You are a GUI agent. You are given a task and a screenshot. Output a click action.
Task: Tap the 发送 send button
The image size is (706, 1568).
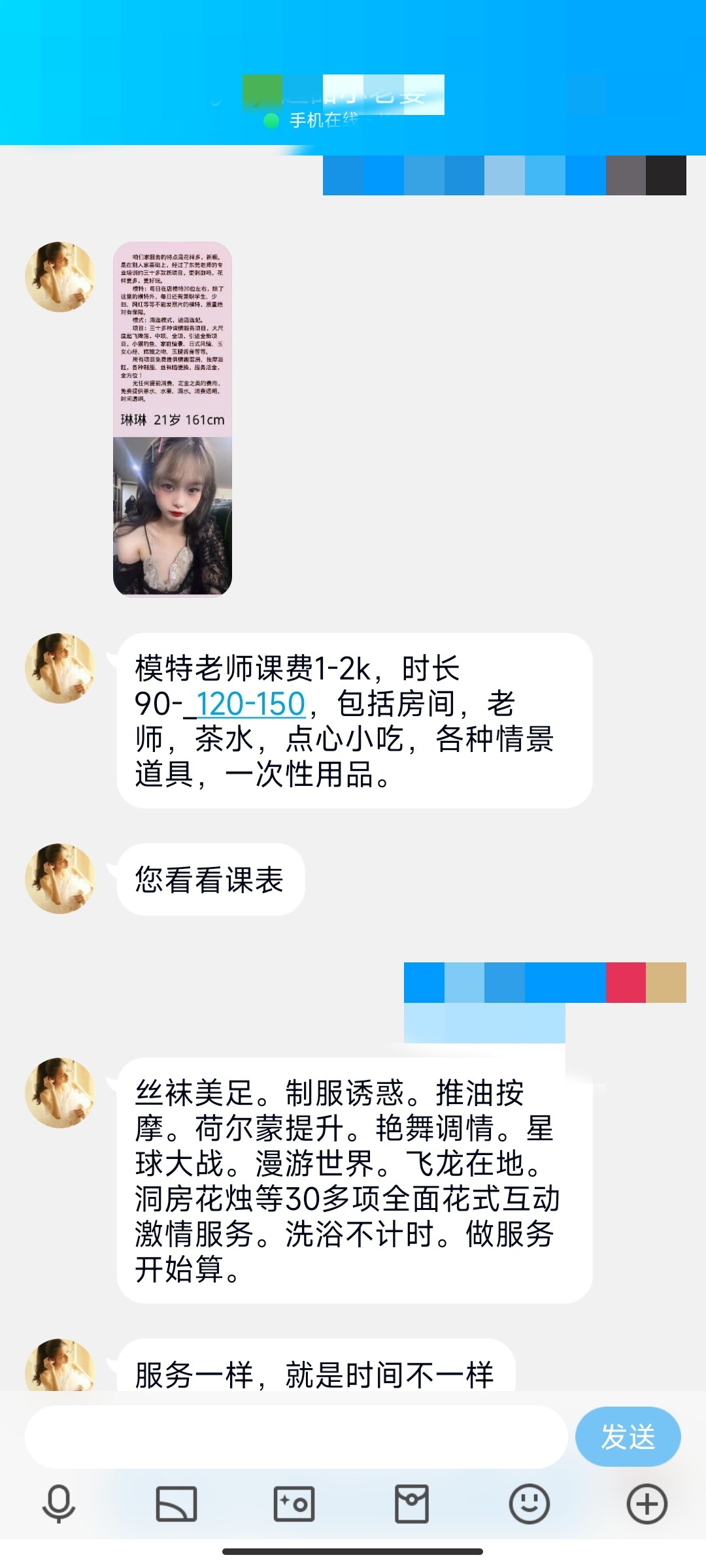coord(628,1437)
